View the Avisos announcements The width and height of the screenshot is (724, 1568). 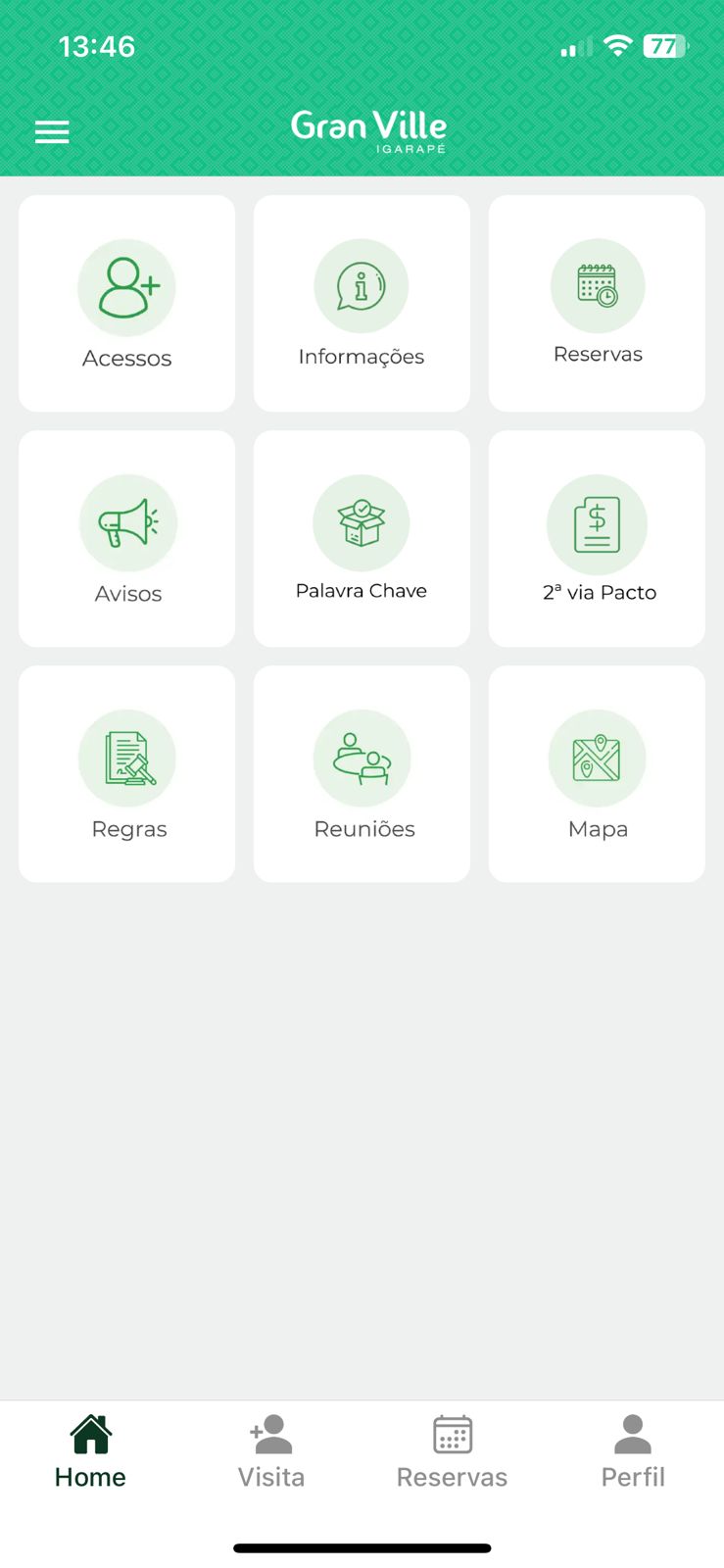pyautogui.click(x=126, y=539)
